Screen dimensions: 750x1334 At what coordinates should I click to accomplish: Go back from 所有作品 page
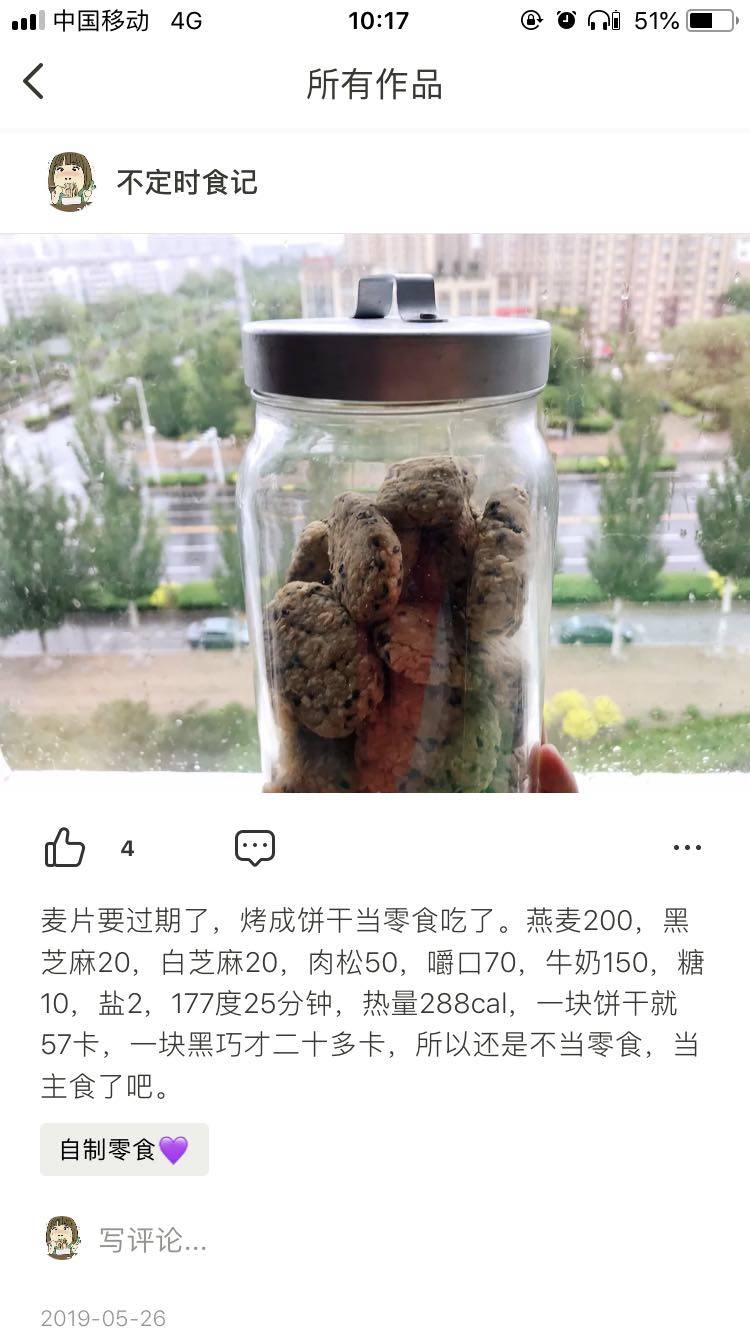click(x=34, y=82)
